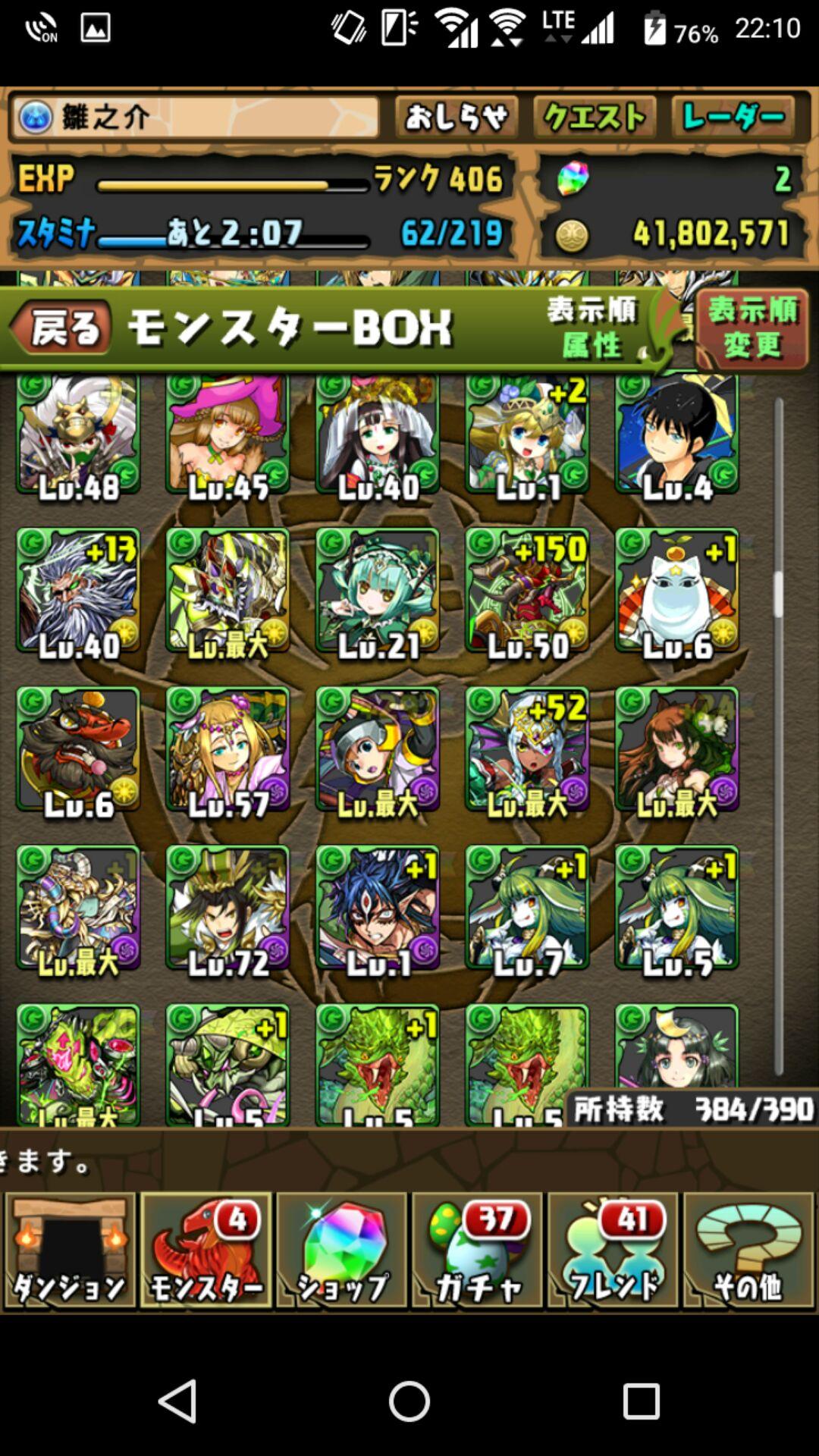This screenshot has height=1456, width=819.
Task: Select the Lv.72 monster
Action: click(227, 908)
